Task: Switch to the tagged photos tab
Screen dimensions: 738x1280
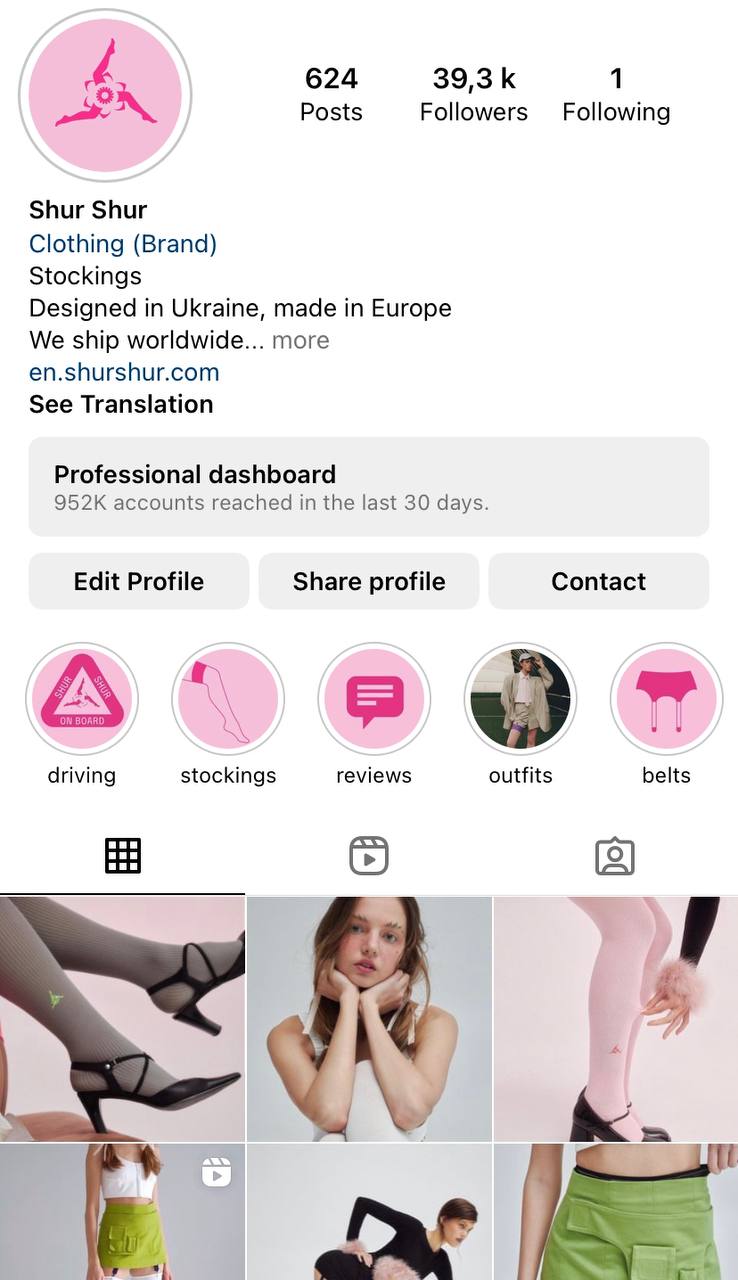Action: [615, 856]
